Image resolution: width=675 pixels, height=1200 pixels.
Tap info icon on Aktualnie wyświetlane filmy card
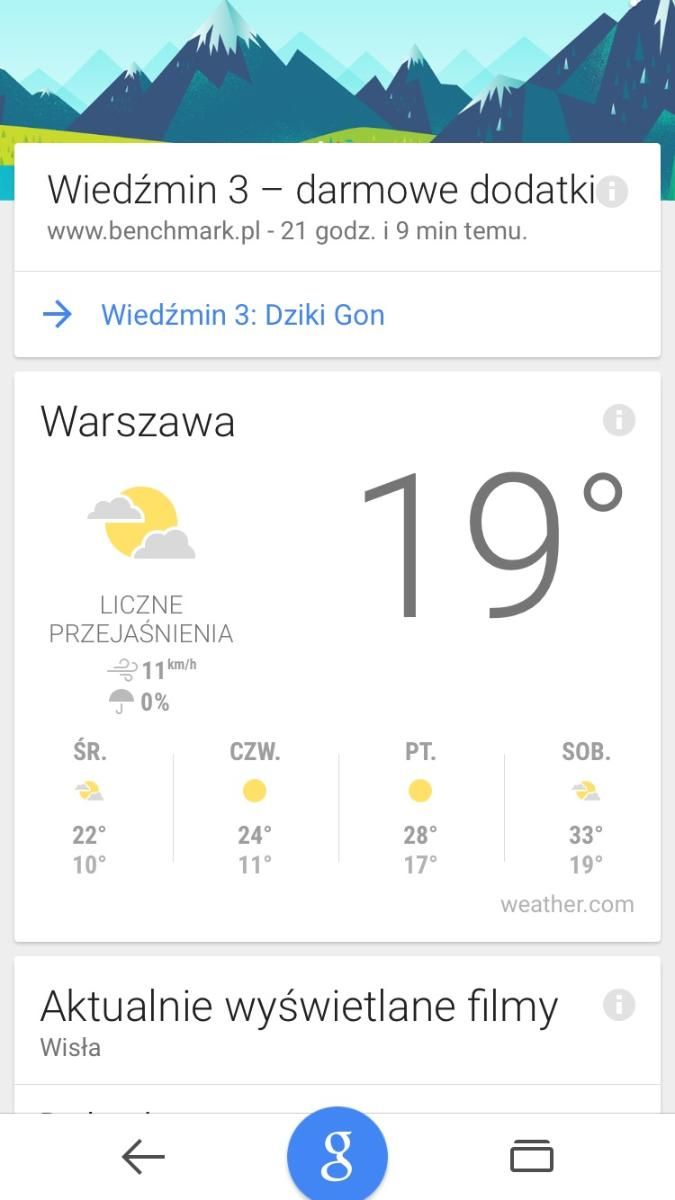619,1005
